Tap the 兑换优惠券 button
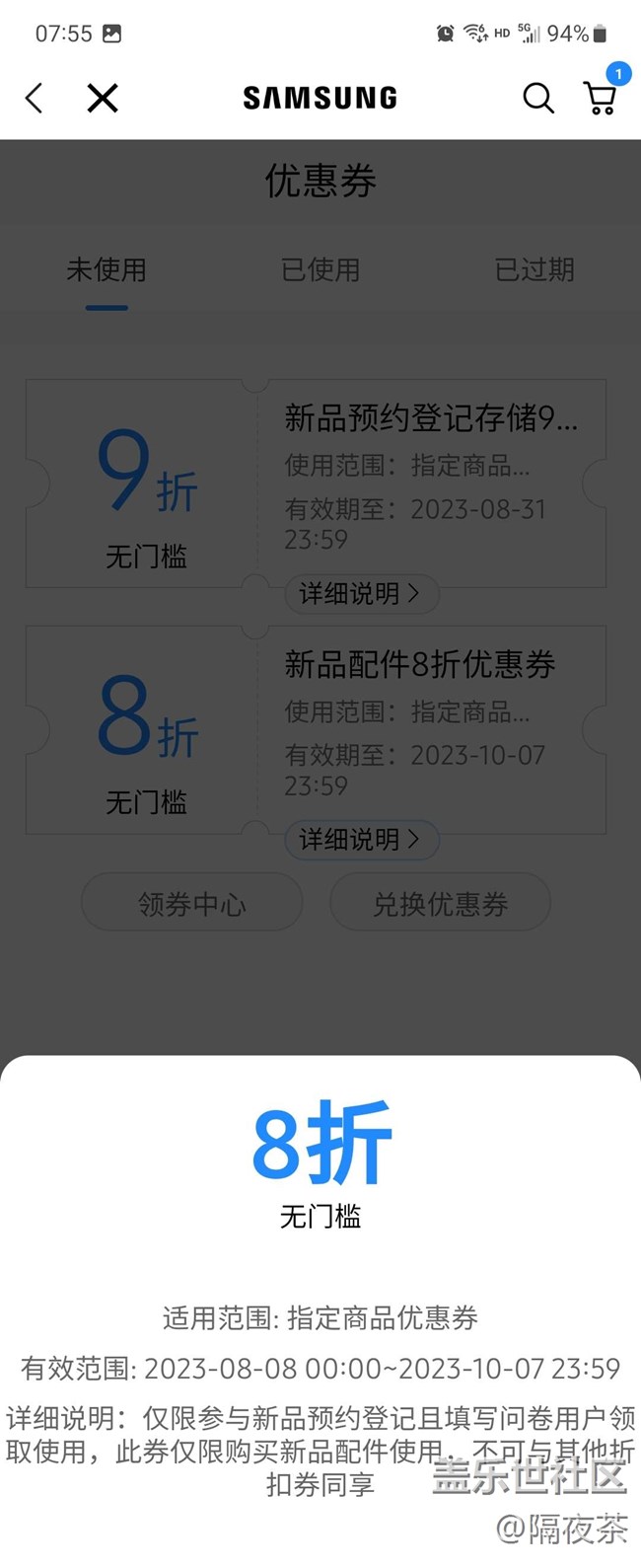This screenshot has height=1568, width=641. (x=440, y=903)
